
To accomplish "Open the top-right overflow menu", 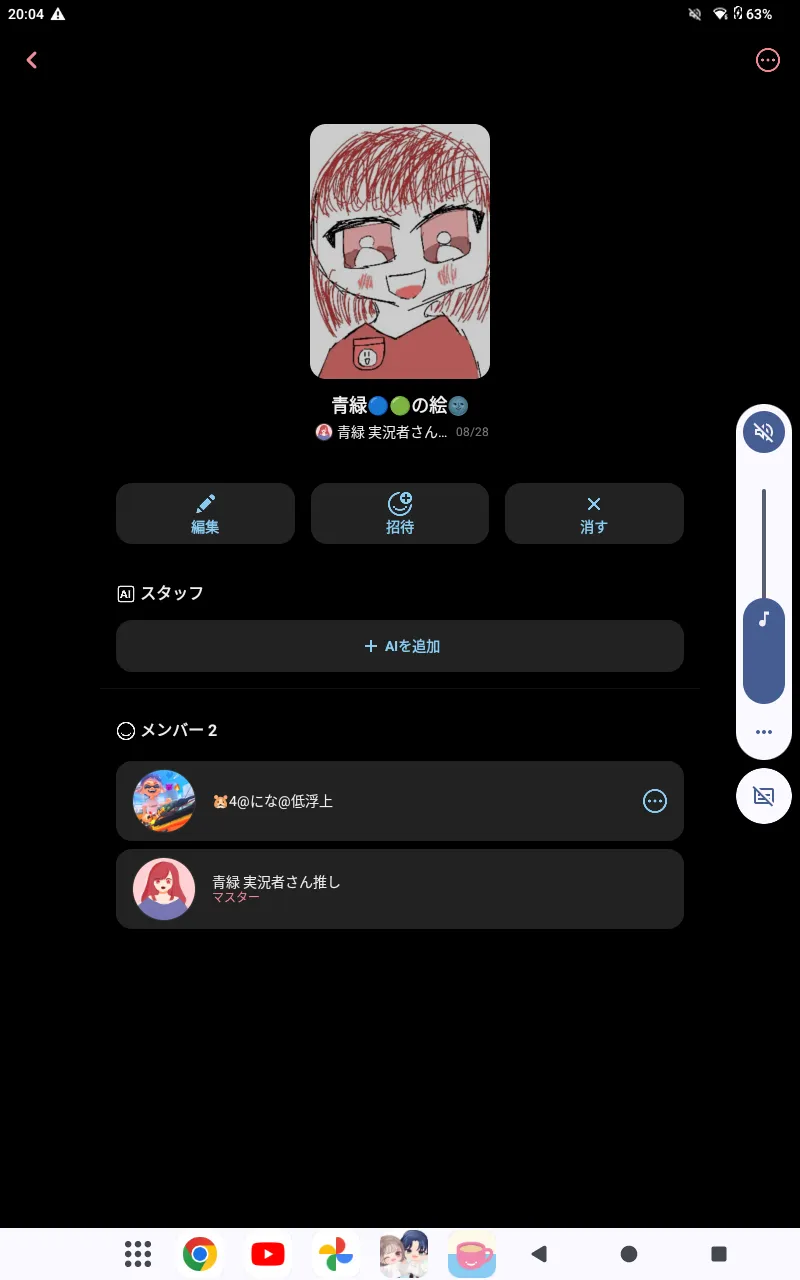I will click(x=767, y=60).
